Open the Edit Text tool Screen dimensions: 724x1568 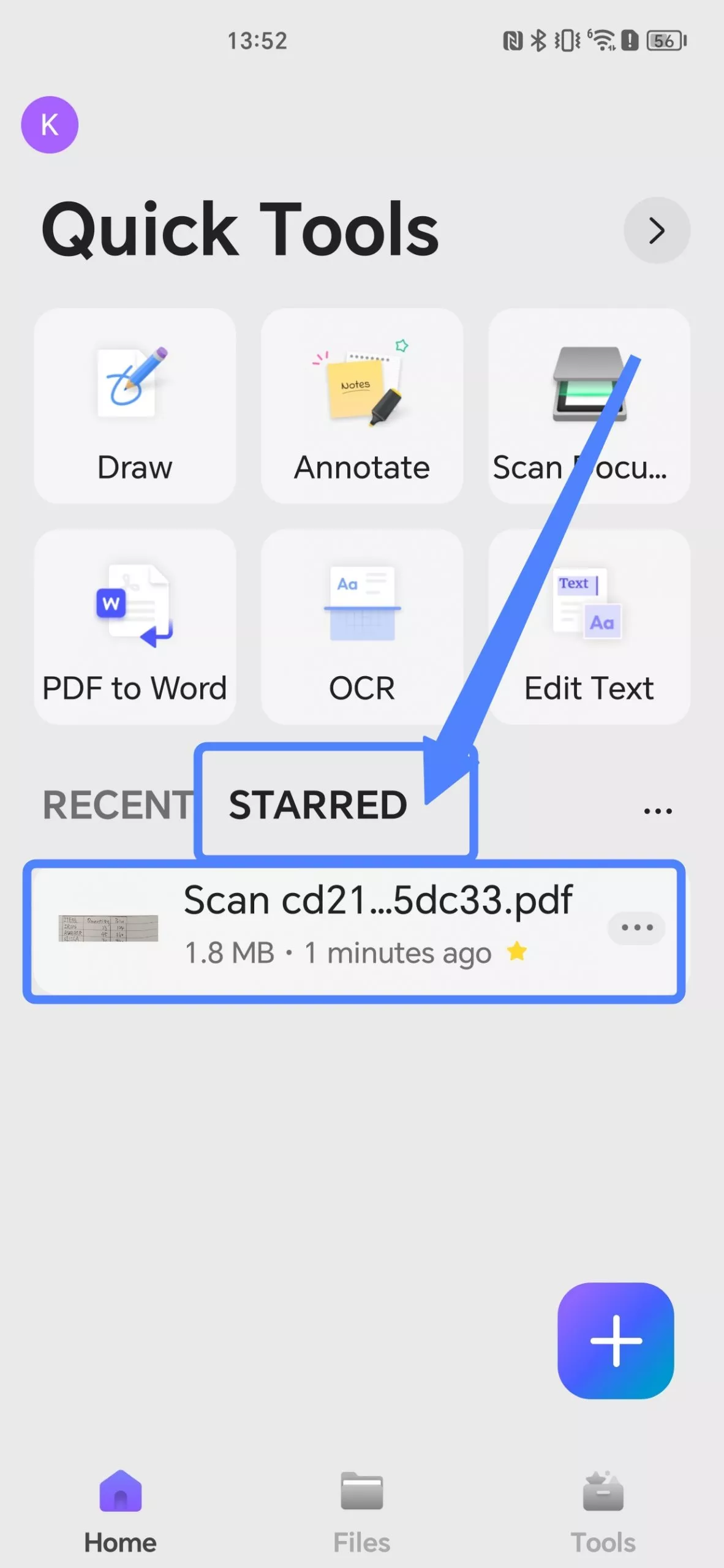coord(589,627)
